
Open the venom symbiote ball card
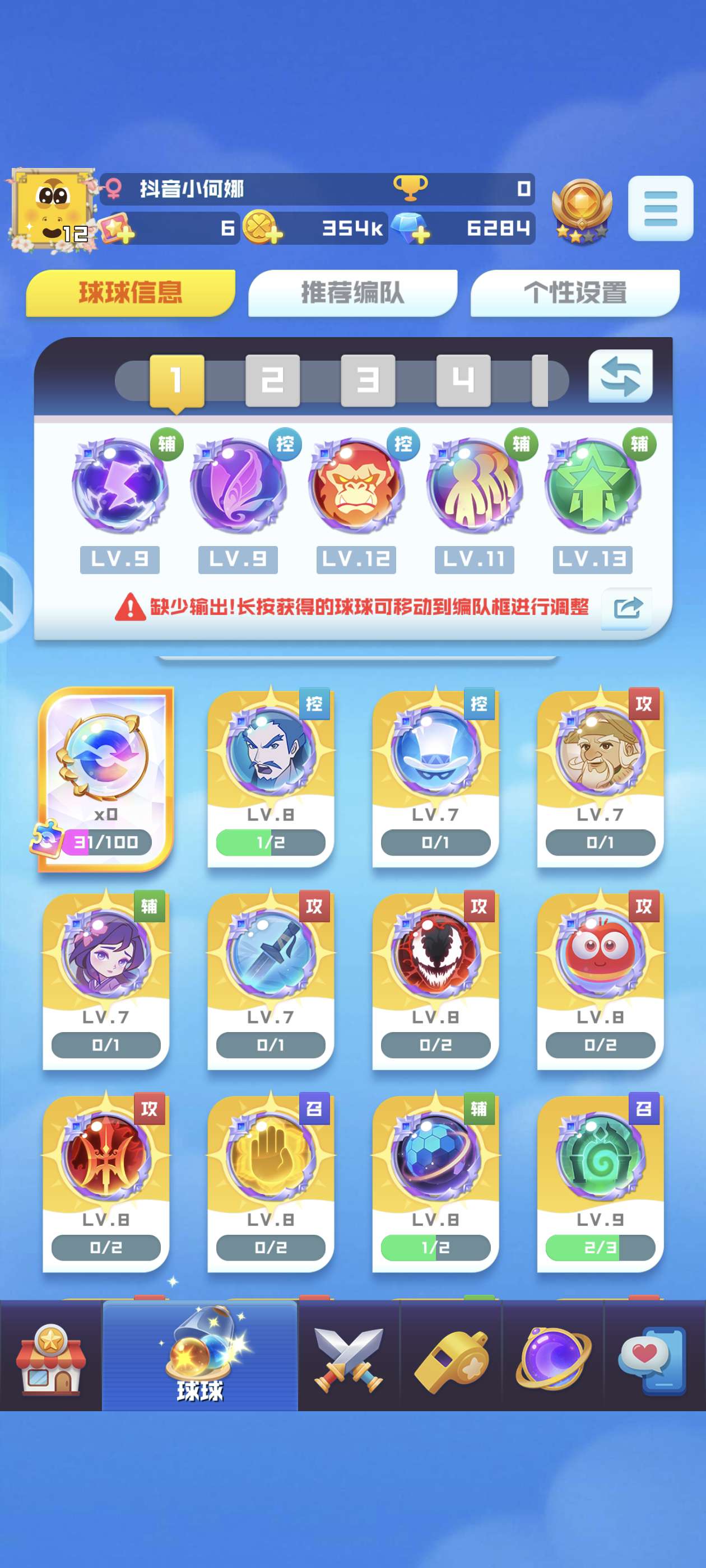[x=435, y=981]
